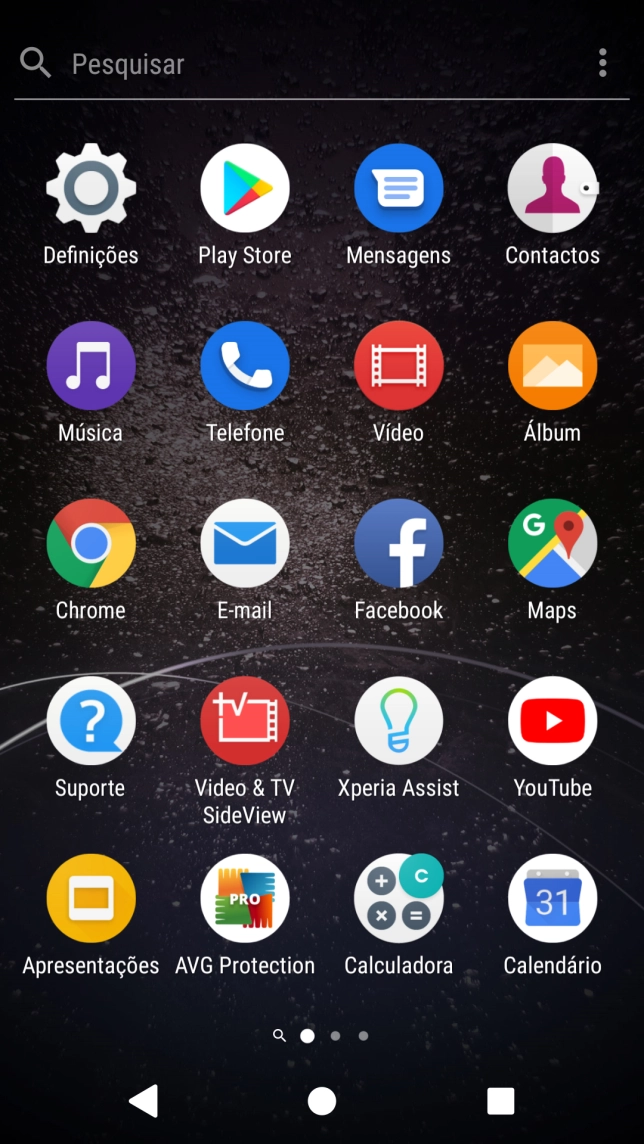
Task: Open Xperia Assist
Action: tap(398, 721)
